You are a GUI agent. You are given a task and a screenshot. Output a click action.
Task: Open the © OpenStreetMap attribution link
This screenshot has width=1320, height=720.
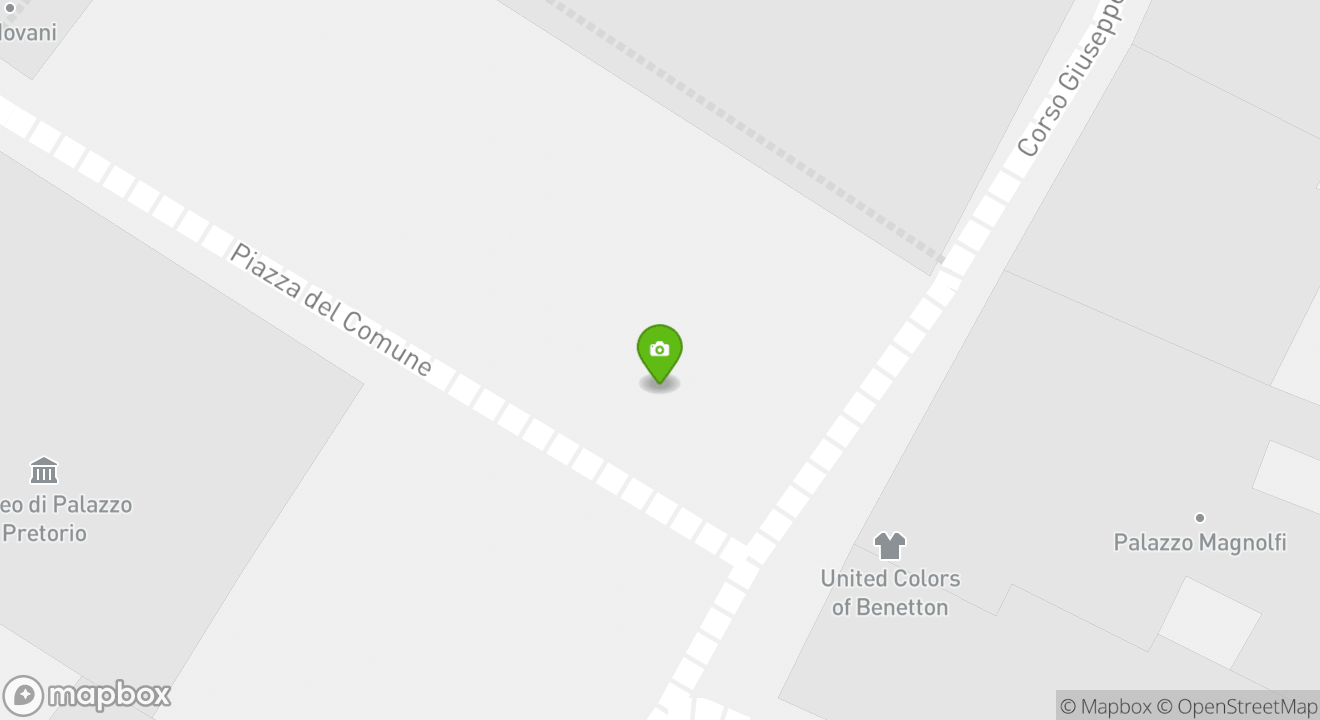point(1237,706)
